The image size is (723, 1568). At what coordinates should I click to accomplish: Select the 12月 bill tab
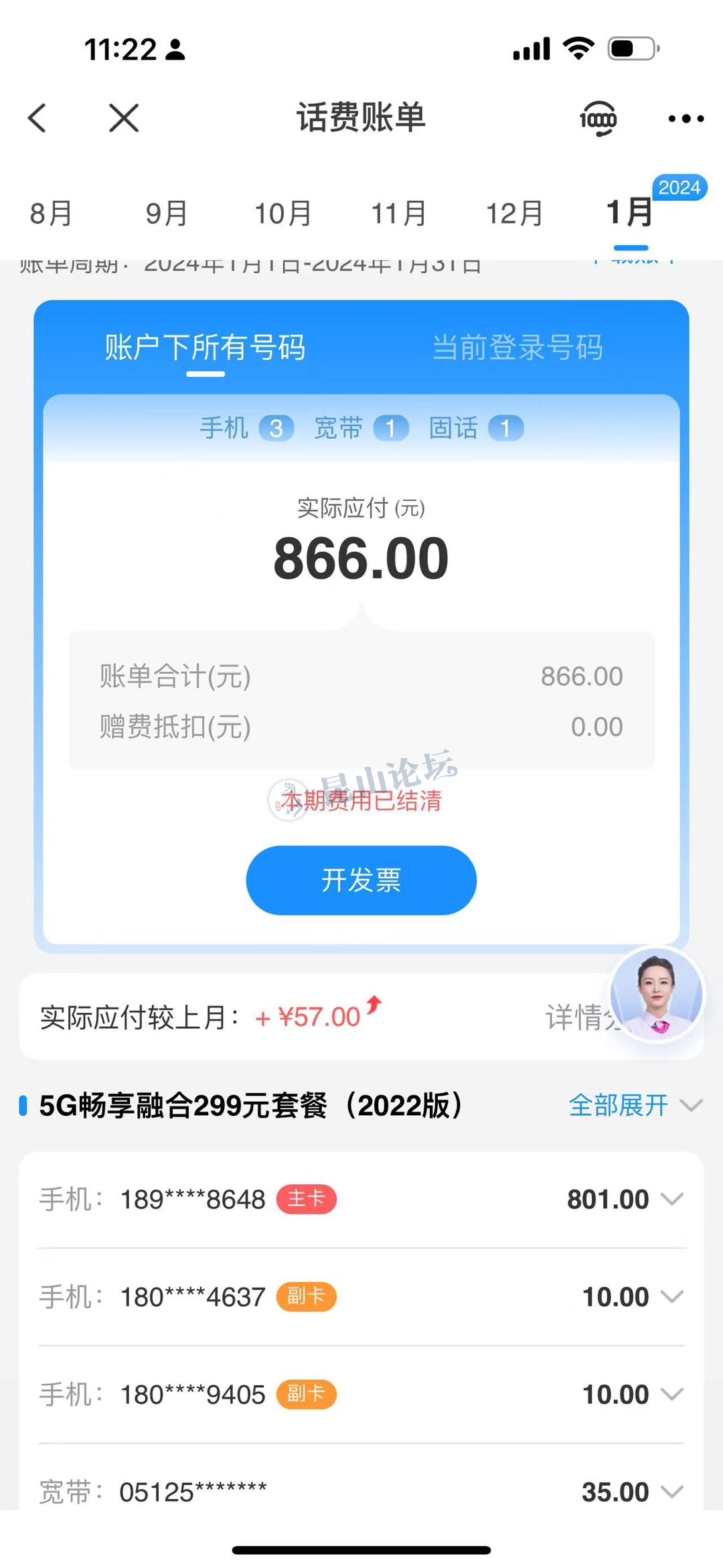click(514, 214)
